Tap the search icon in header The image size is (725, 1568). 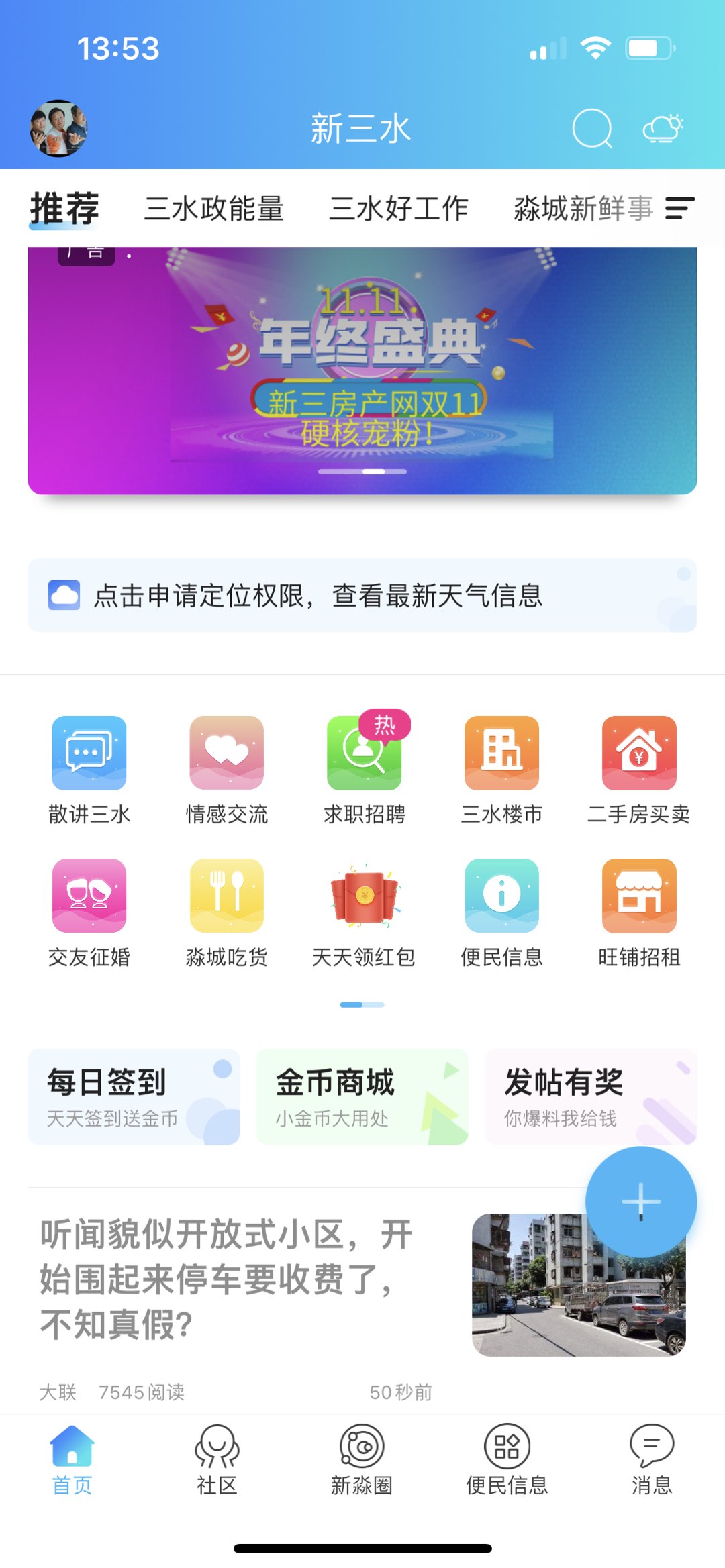(x=591, y=128)
